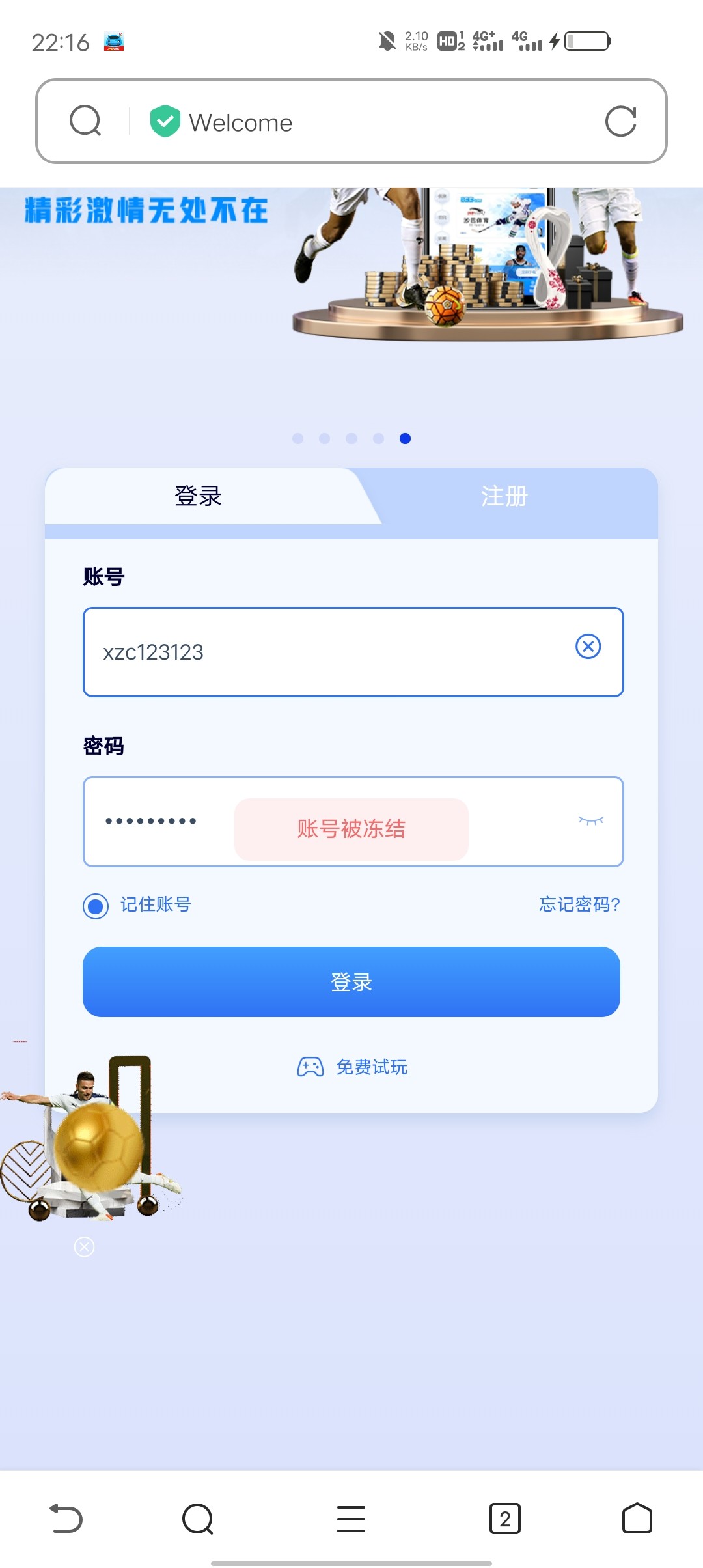The width and height of the screenshot is (703, 1568).
Task: Select the 登录 tab
Action: coord(198,496)
